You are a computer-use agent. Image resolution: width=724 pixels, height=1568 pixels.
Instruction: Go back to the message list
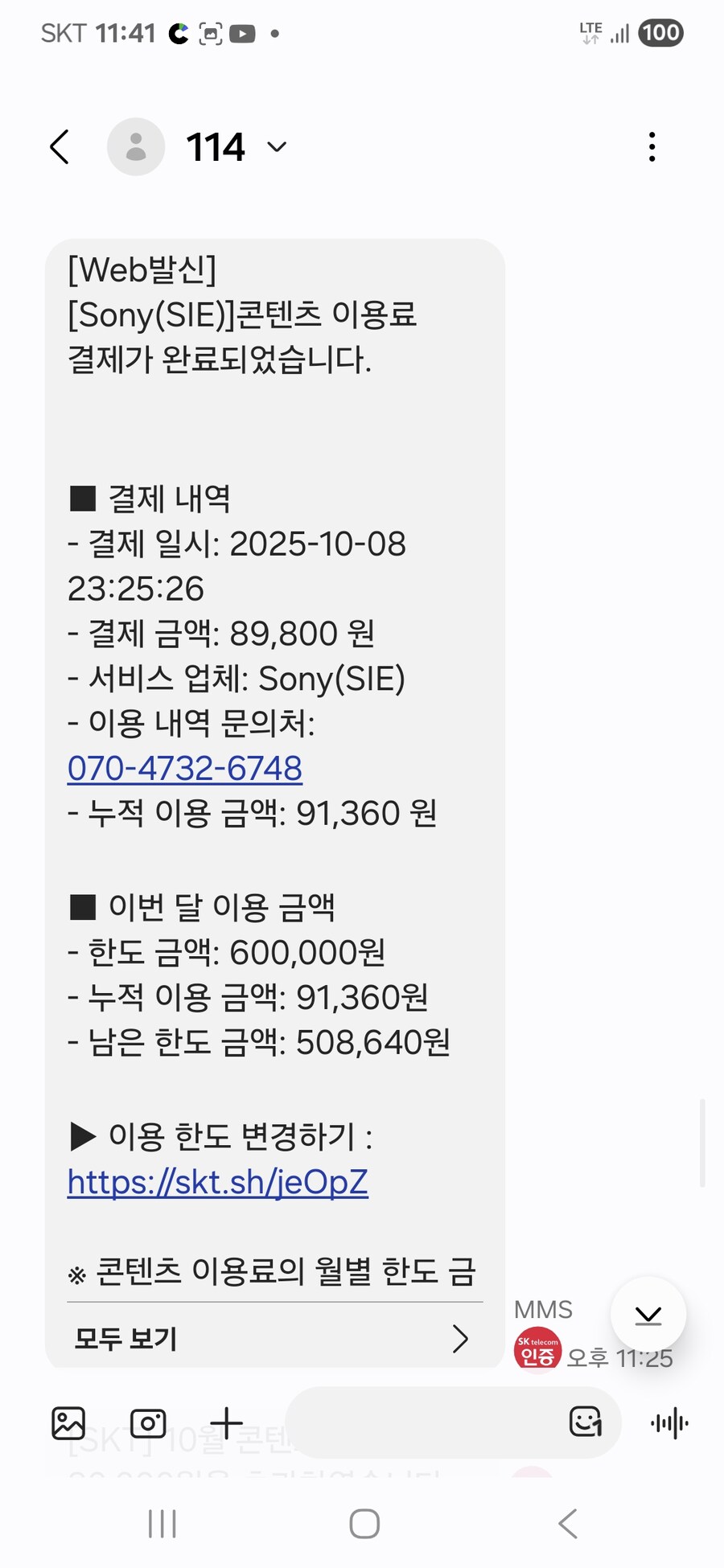(x=60, y=147)
